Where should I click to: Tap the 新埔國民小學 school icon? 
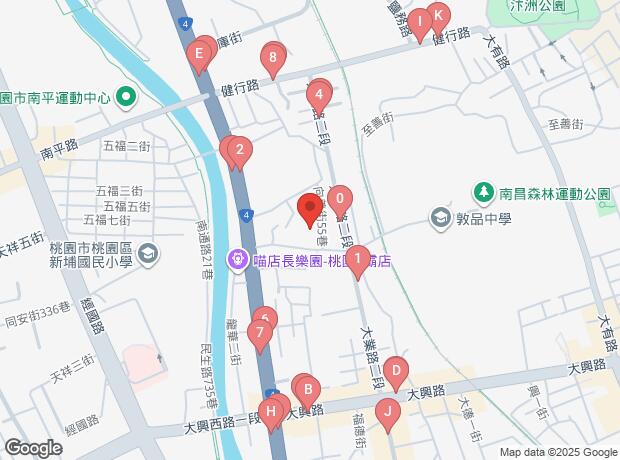pyautogui.click(x=149, y=255)
